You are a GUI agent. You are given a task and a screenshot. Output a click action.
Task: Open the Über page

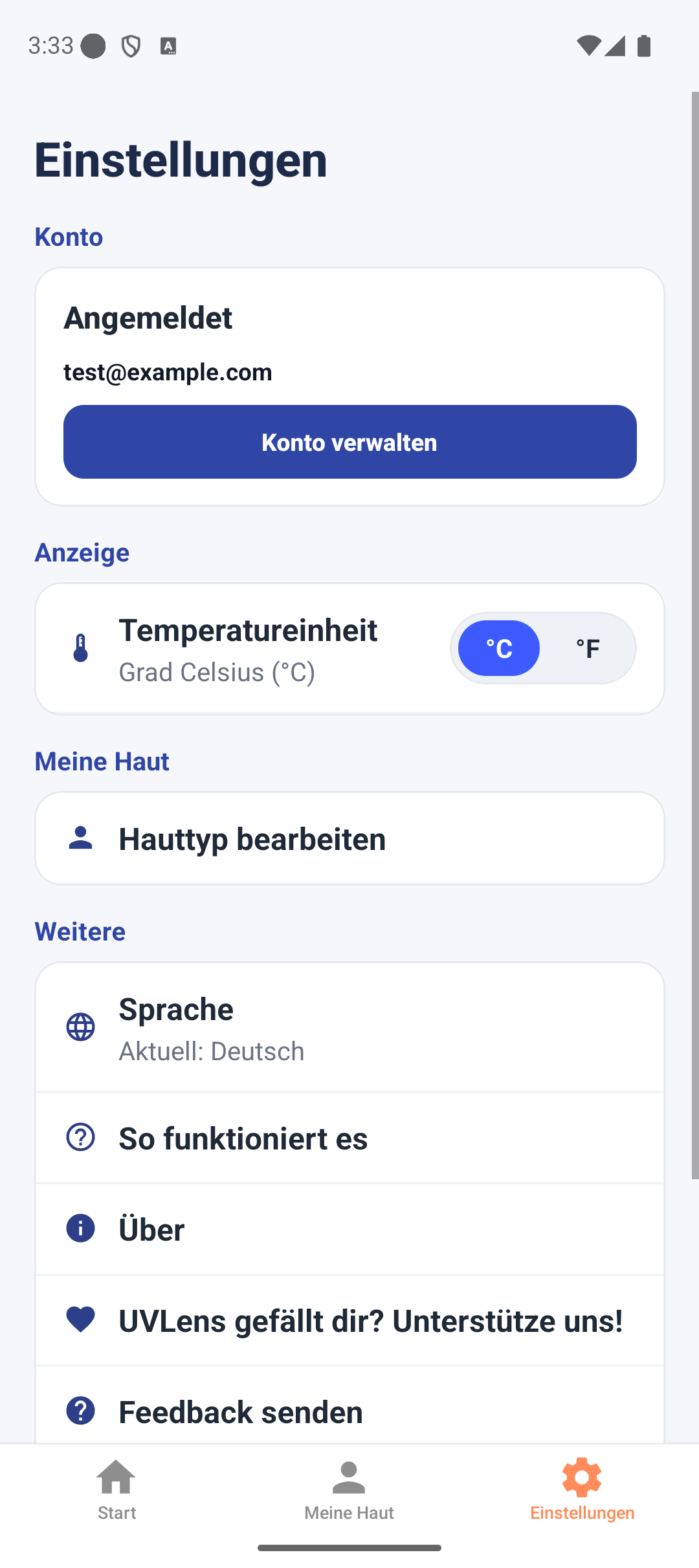pyautogui.click(x=349, y=1229)
